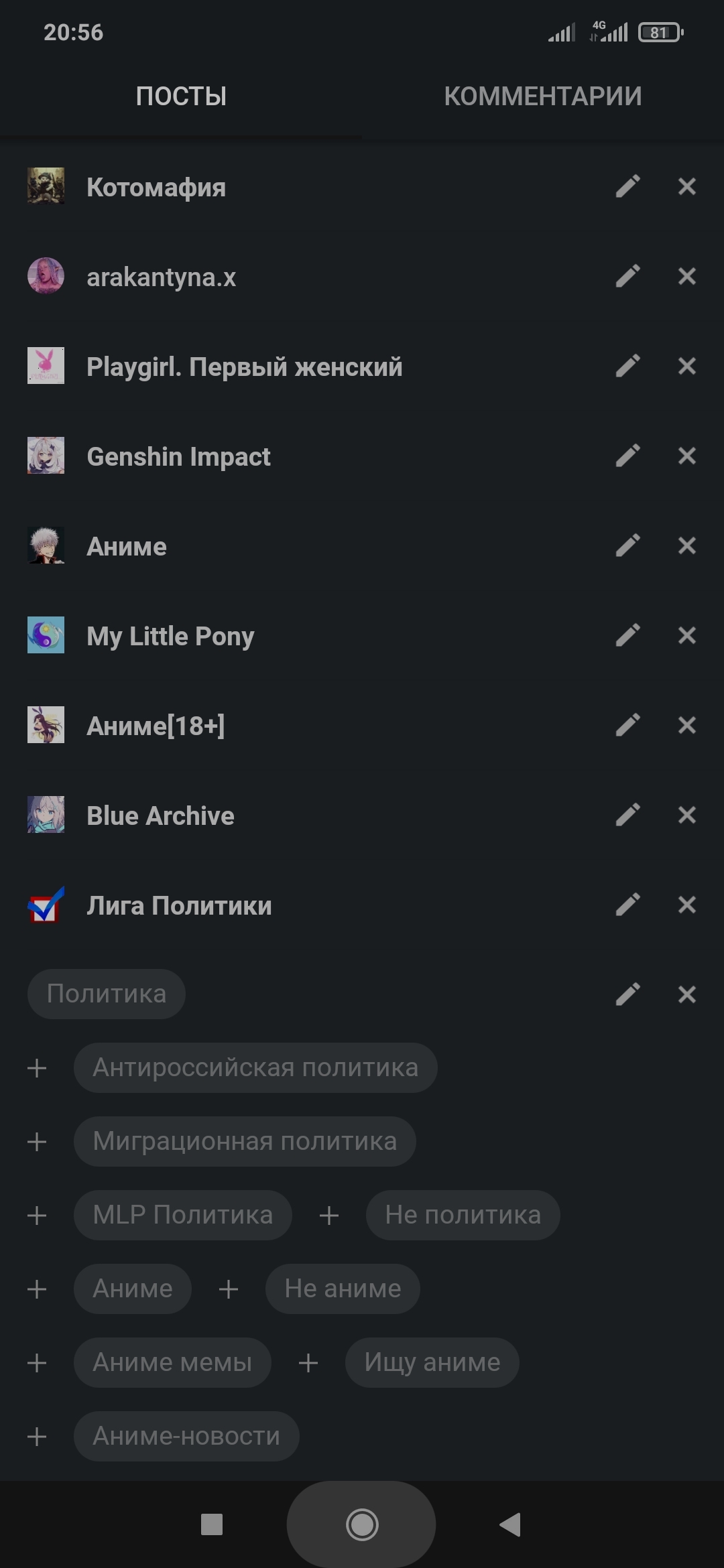Remove Blue Archive from the list

click(686, 815)
